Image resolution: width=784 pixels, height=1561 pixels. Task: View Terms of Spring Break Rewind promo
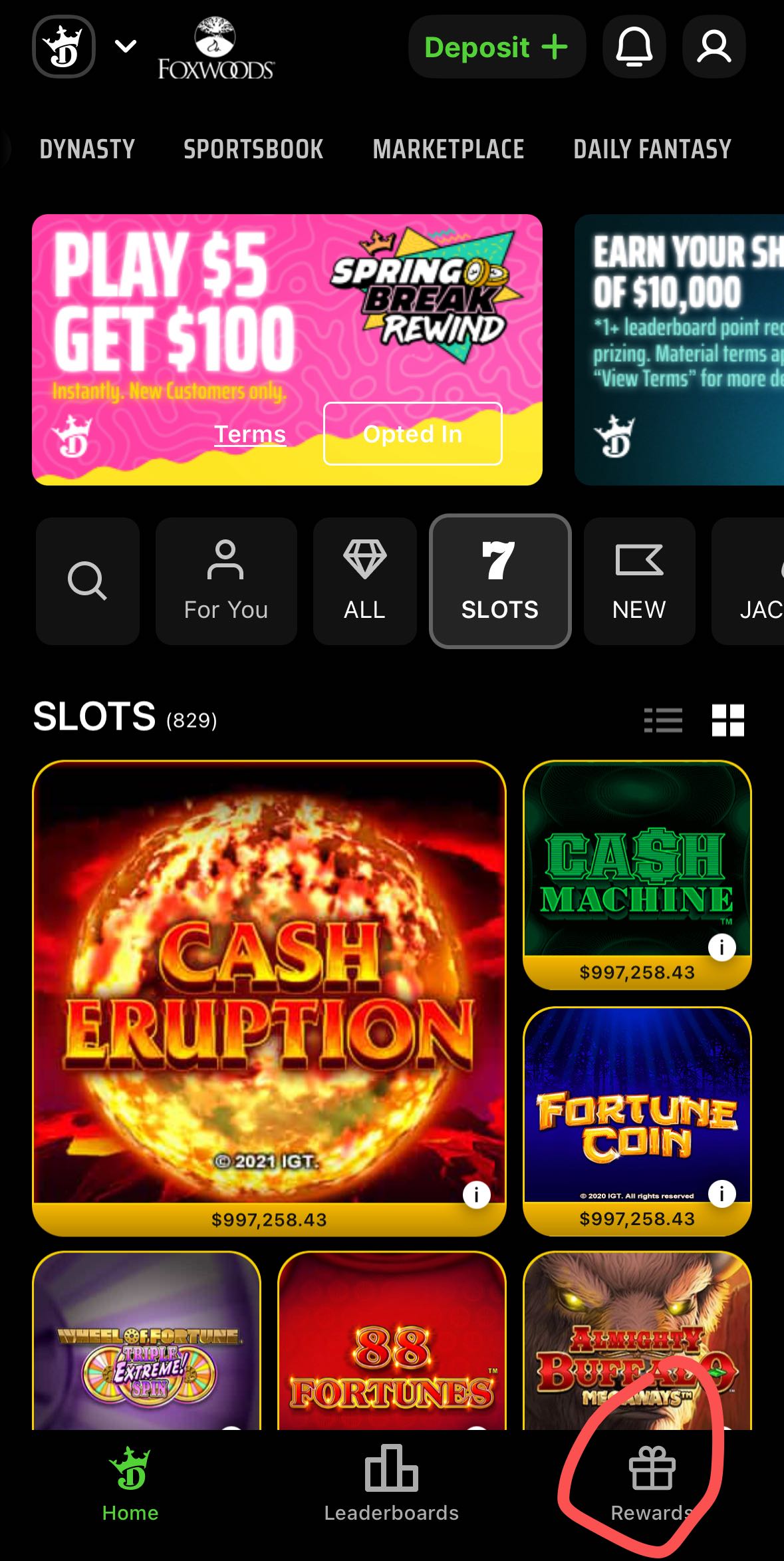coord(250,434)
